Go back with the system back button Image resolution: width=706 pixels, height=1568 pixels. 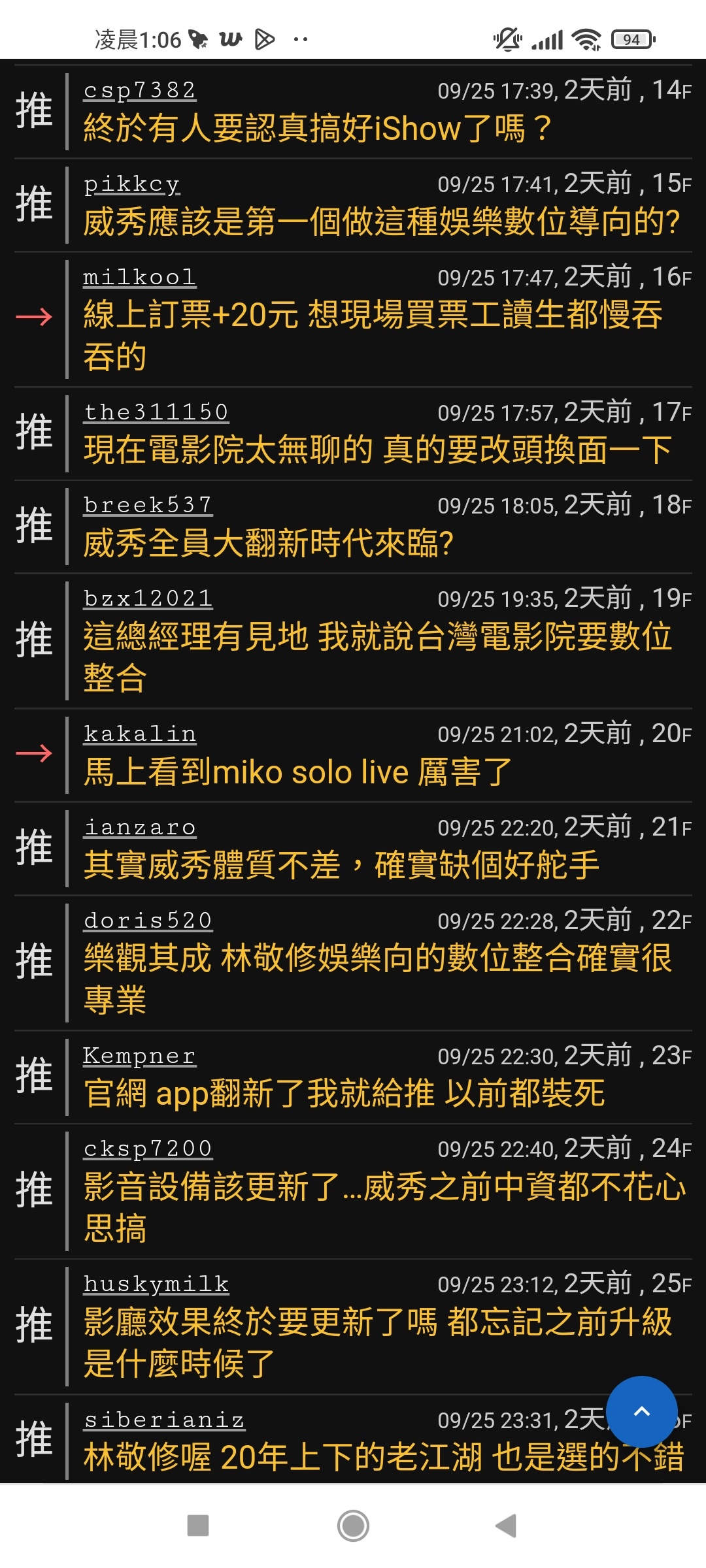[x=507, y=1526]
